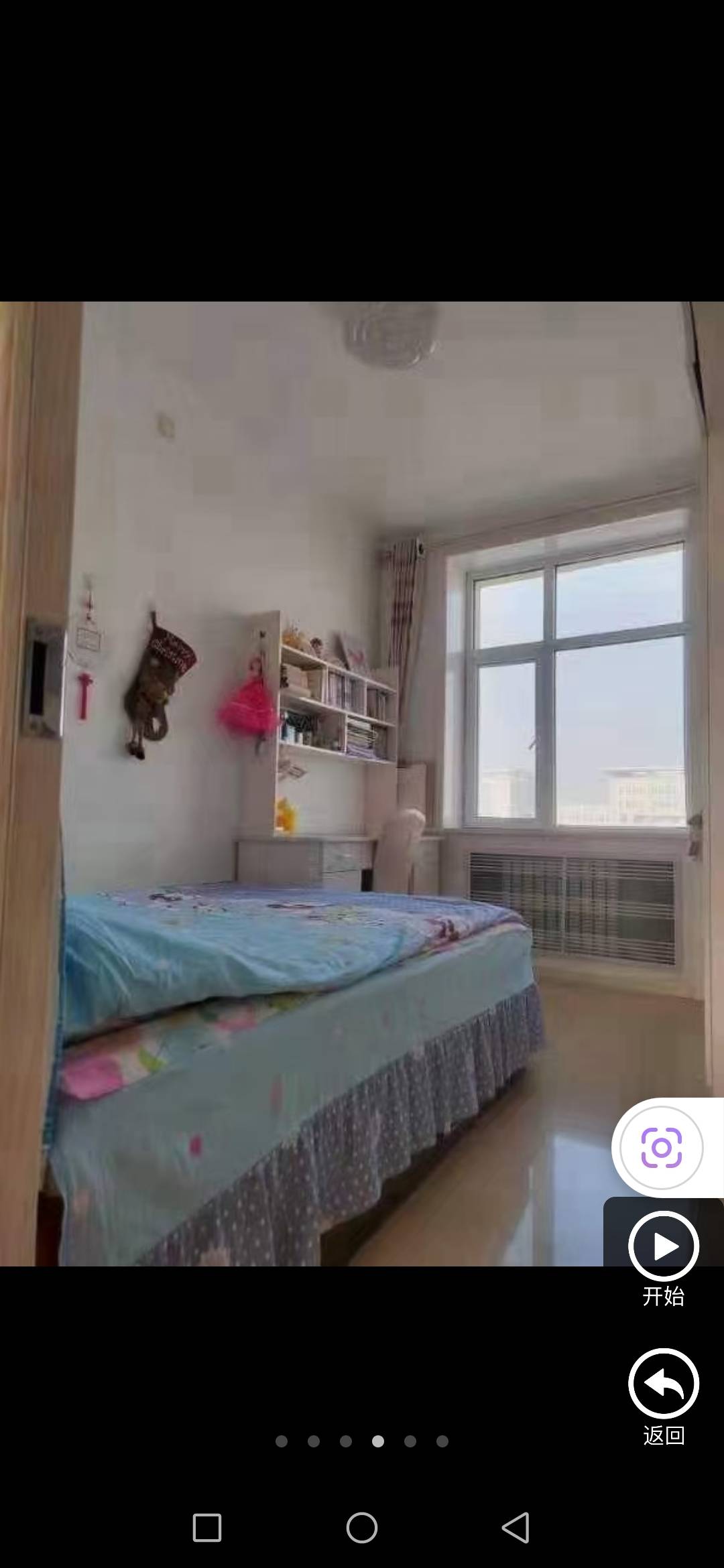Jump to the first page indicator dot

coord(282,1441)
